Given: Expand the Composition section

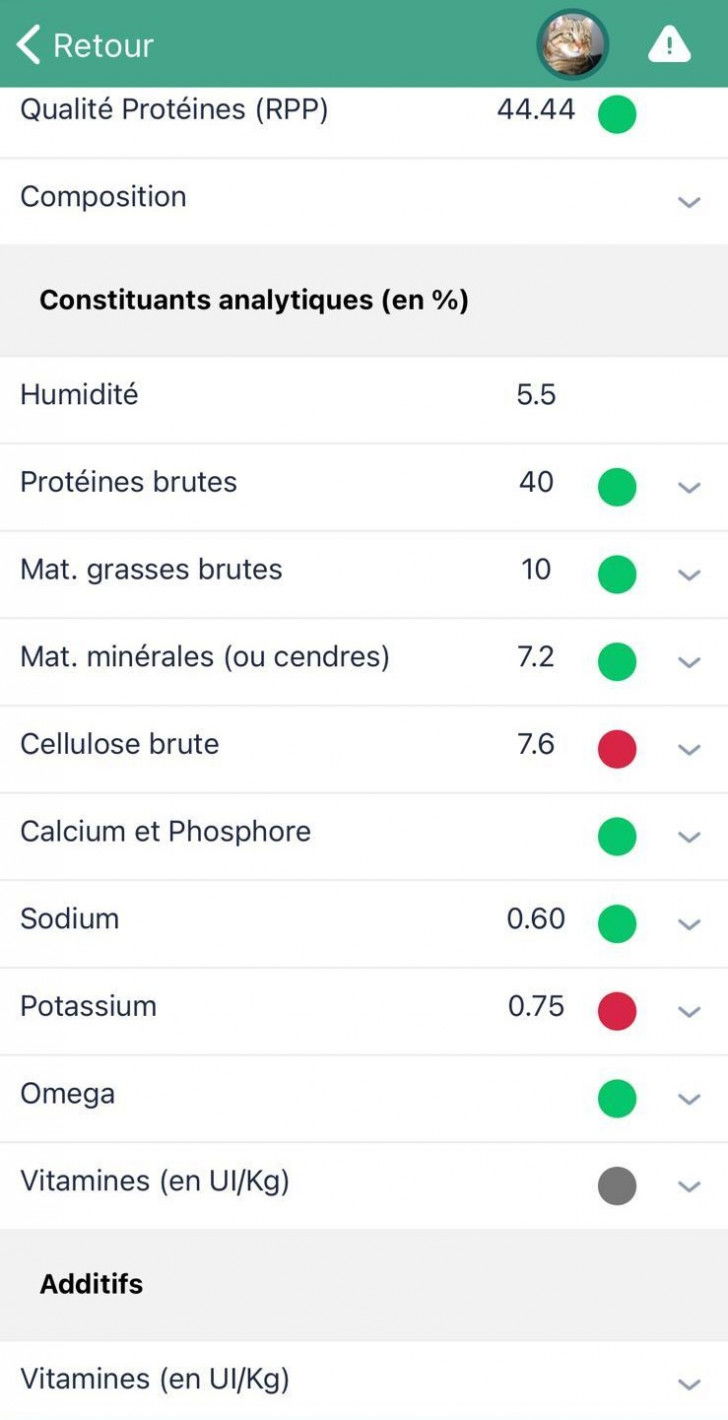Looking at the screenshot, I should [x=689, y=202].
